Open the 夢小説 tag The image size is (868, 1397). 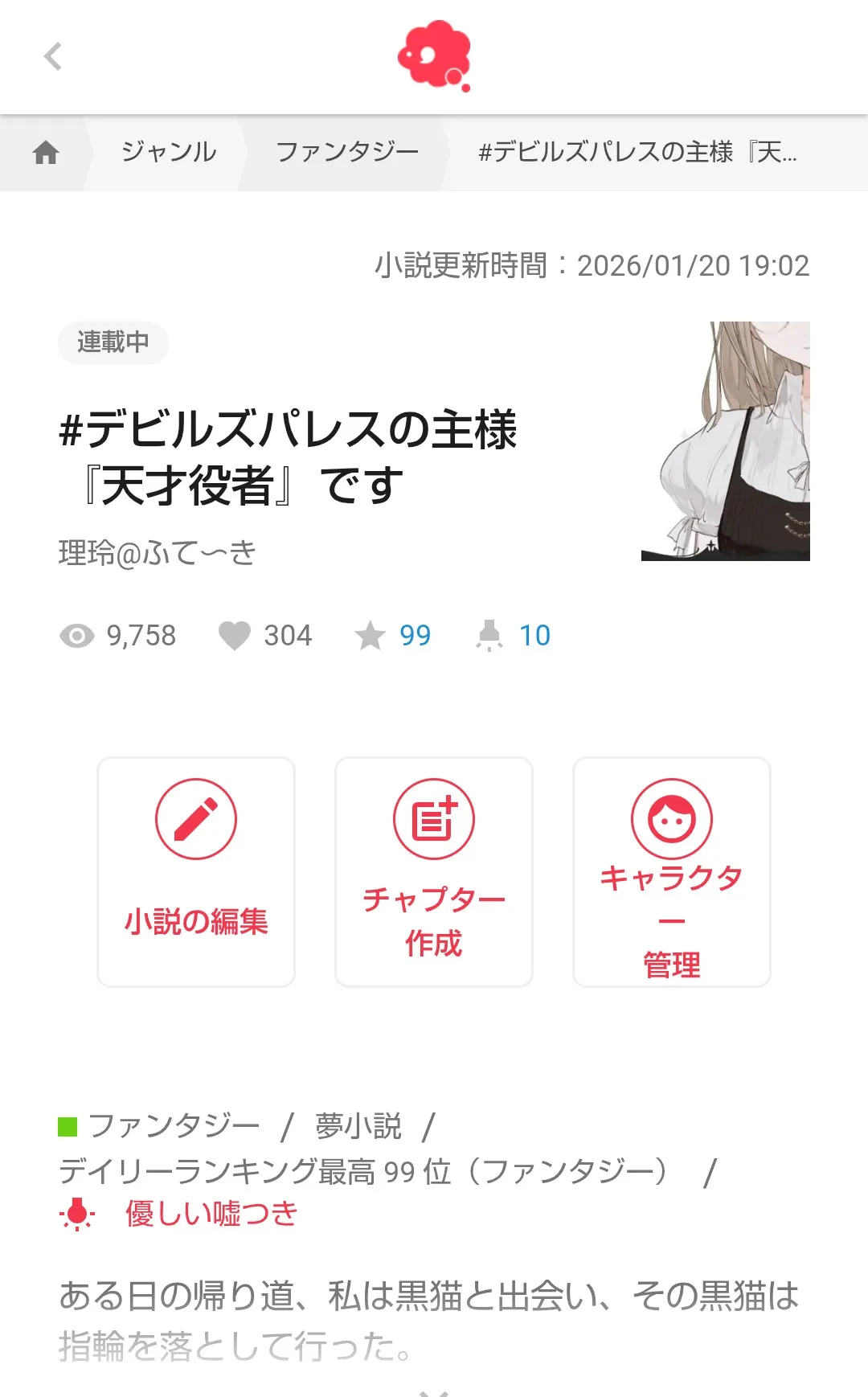coord(358,1126)
